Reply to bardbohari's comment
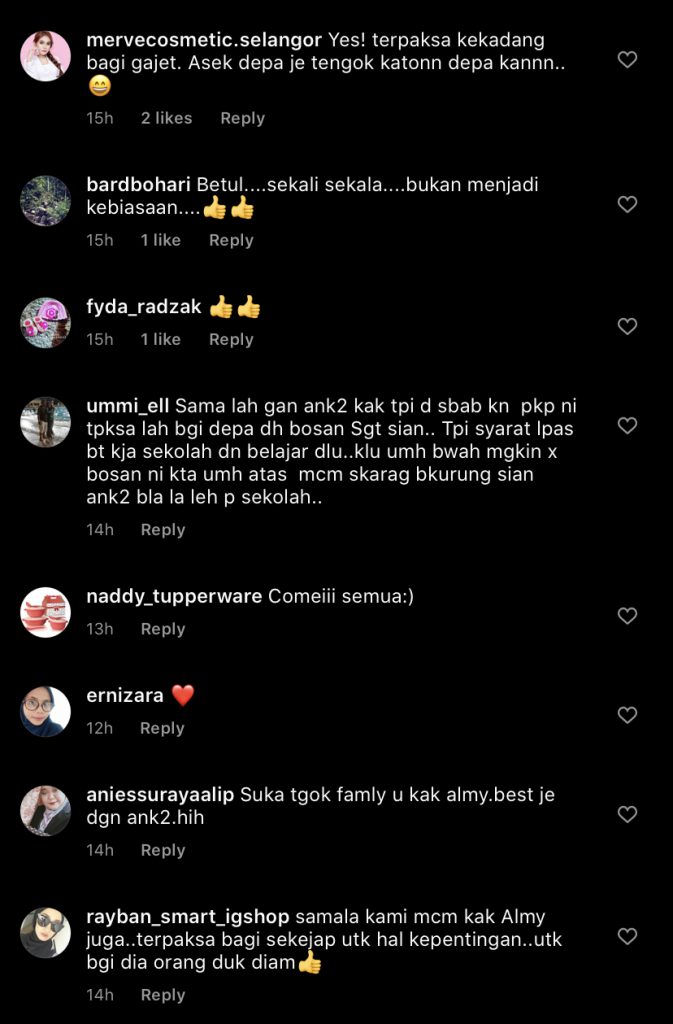The width and height of the screenshot is (673, 1024). pos(231,240)
